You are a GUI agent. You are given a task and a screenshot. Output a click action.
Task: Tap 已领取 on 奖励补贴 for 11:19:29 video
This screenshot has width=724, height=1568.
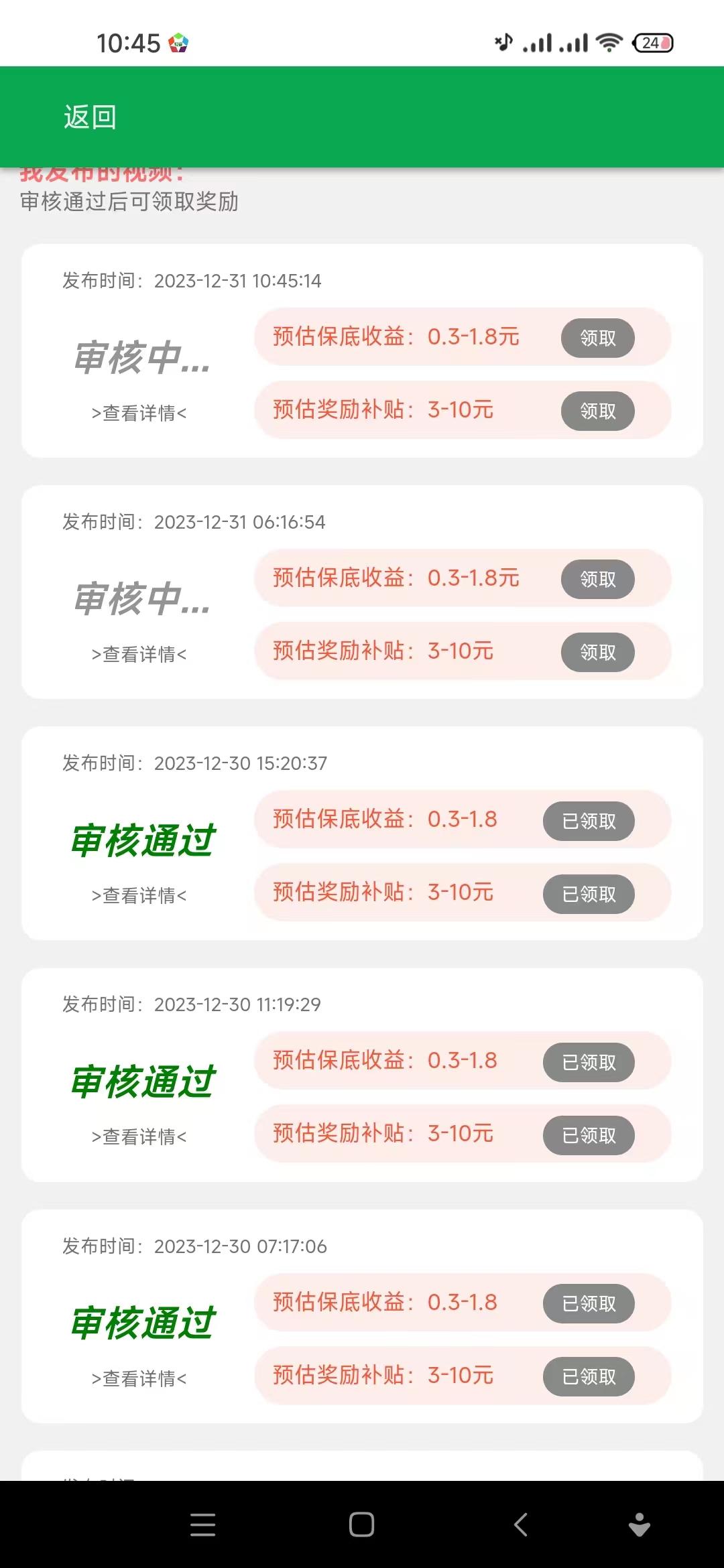(x=589, y=1135)
